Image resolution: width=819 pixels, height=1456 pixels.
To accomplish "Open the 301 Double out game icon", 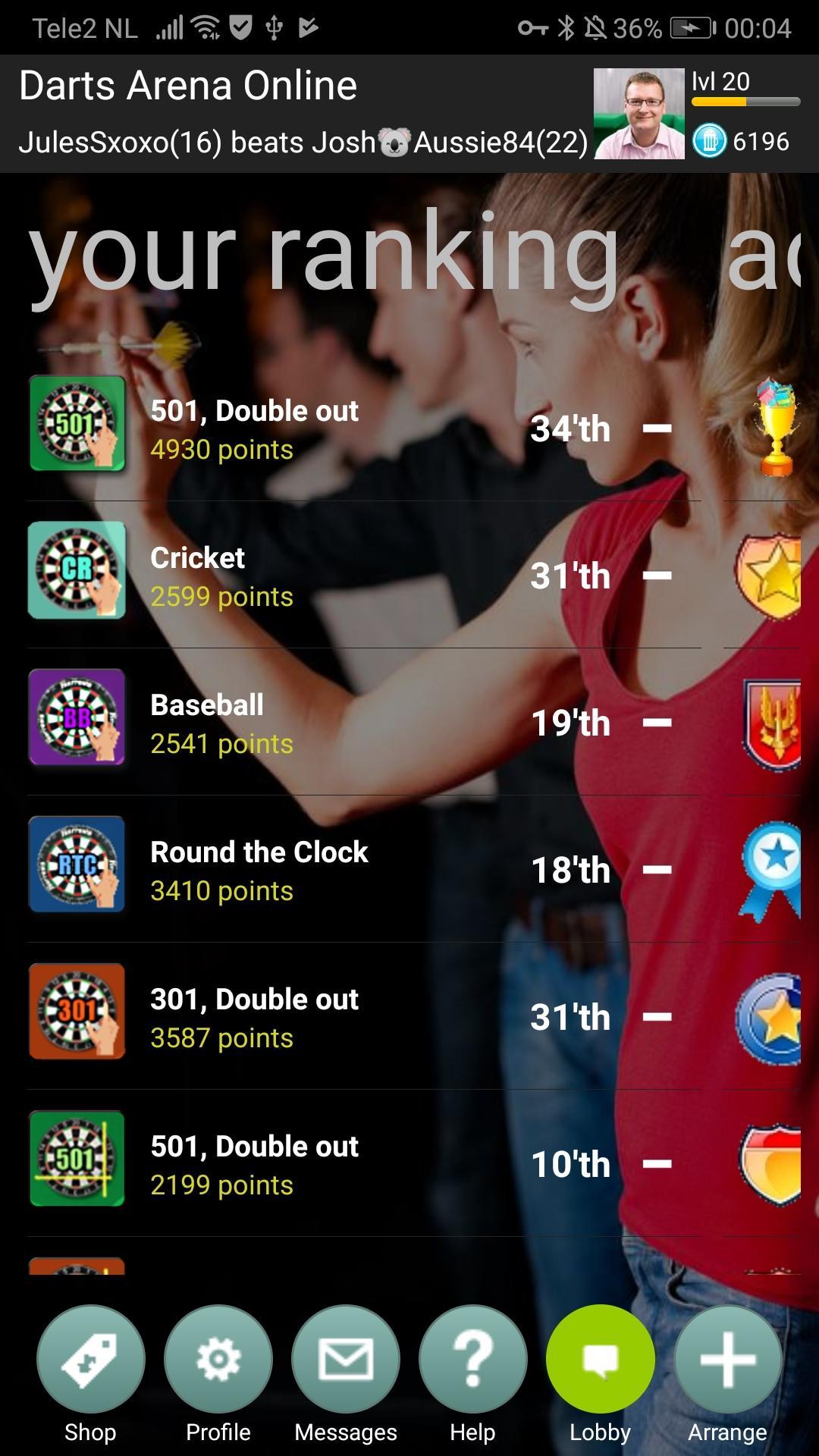I will pyautogui.click(x=78, y=1012).
